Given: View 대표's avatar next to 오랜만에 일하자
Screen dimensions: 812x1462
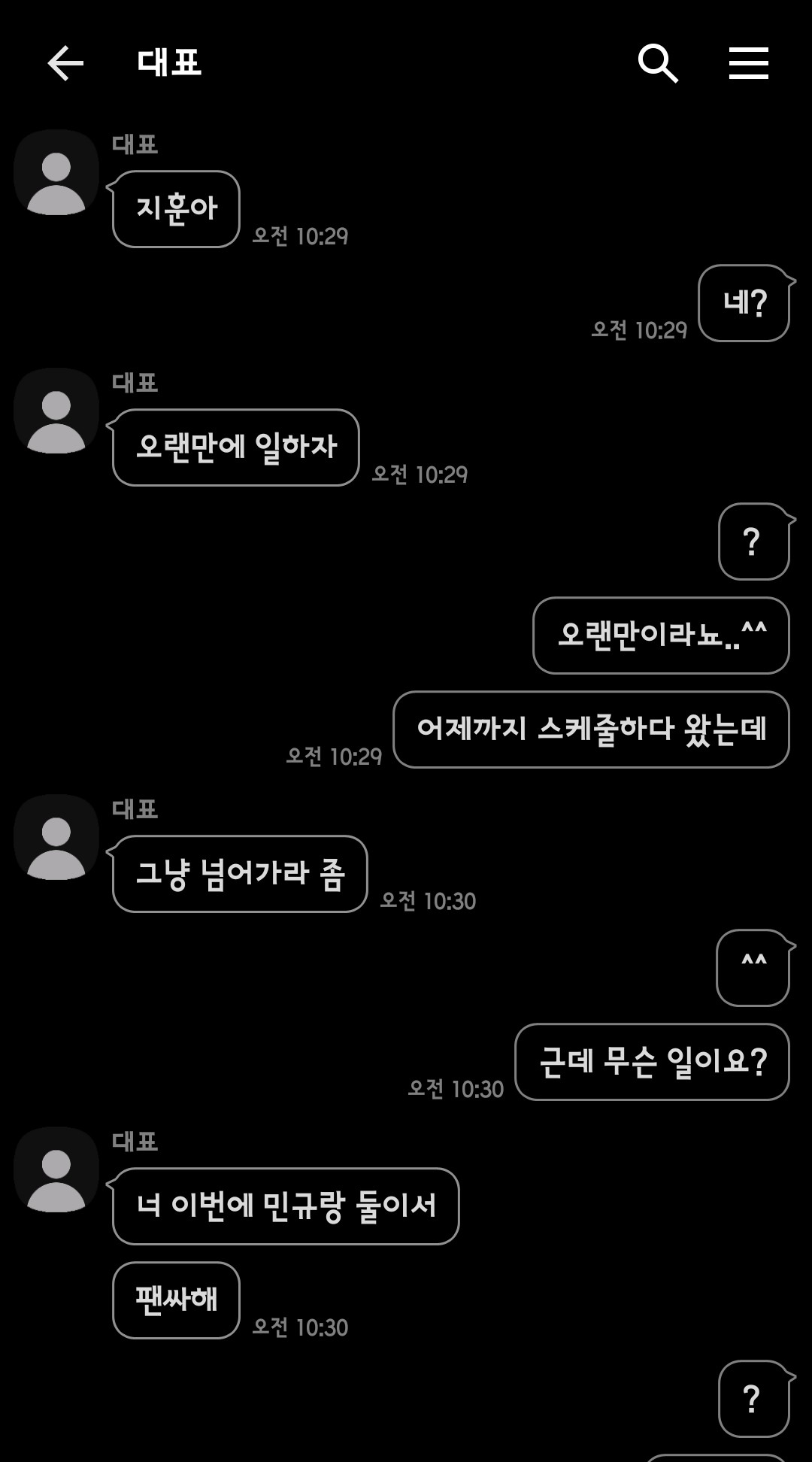Looking at the screenshot, I should coord(56,412).
